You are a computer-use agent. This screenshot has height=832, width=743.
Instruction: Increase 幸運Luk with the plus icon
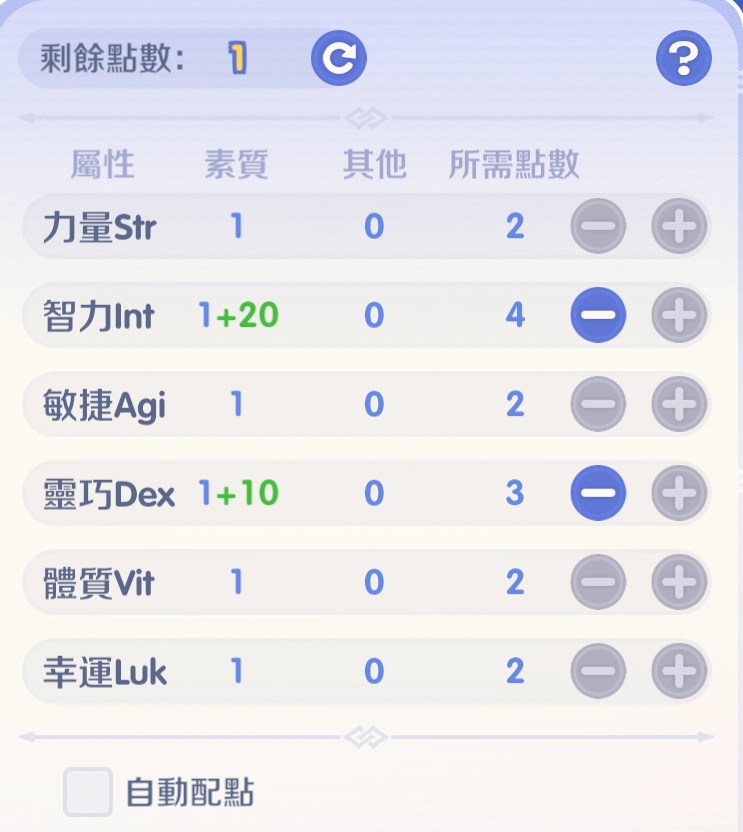pos(678,670)
